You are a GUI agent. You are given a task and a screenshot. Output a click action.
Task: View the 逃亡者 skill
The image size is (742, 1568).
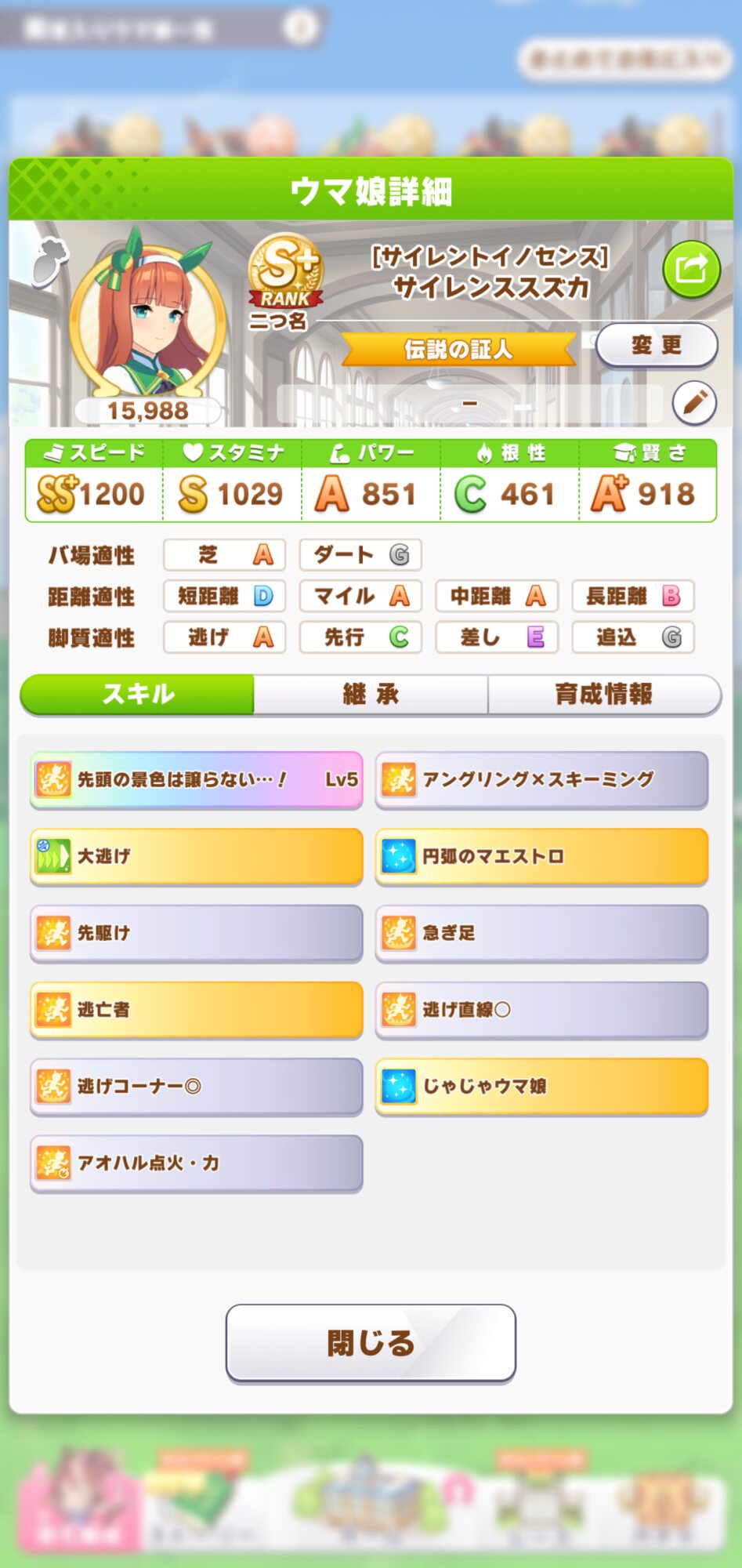pyautogui.click(x=197, y=1010)
